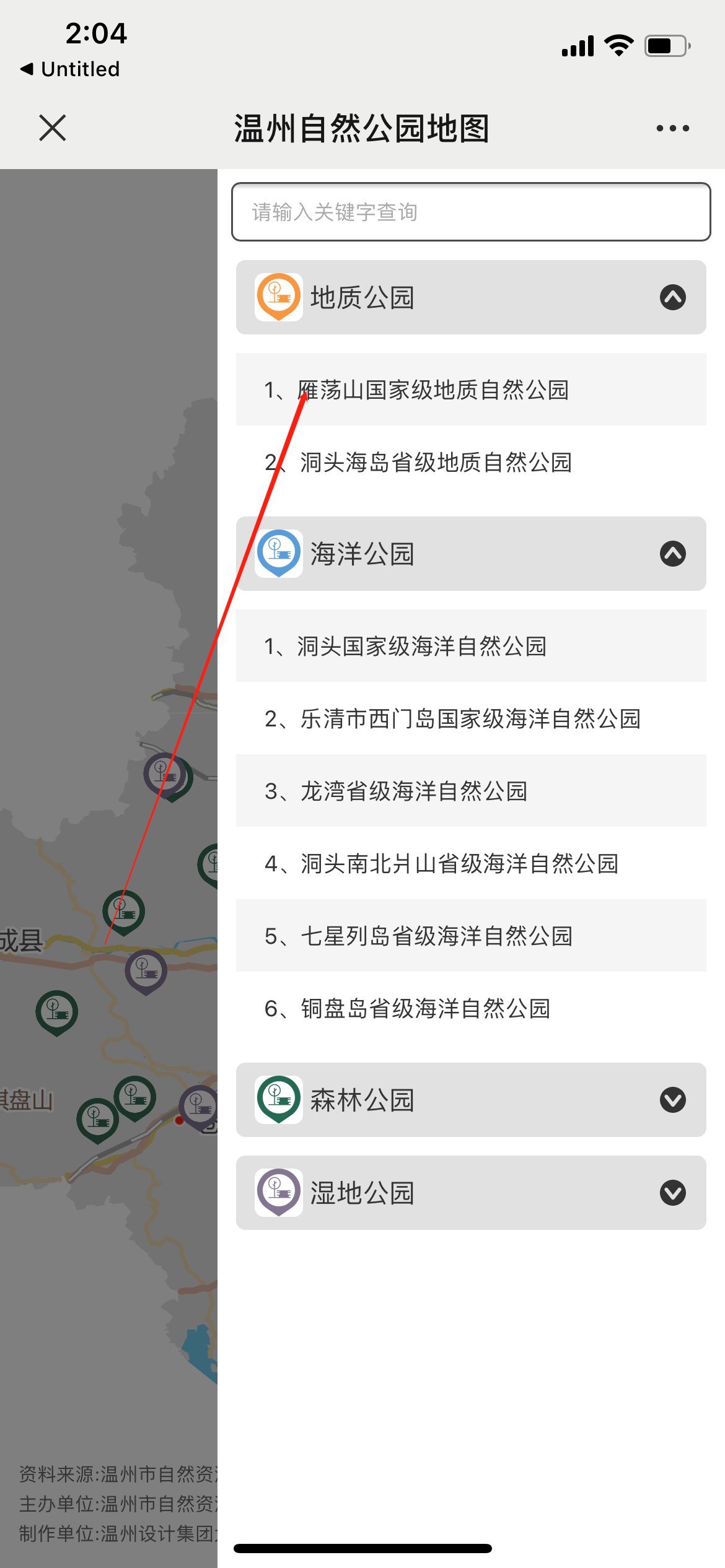Close the 温州自然公园地图 page
The image size is (725, 1568).
[x=52, y=128]
